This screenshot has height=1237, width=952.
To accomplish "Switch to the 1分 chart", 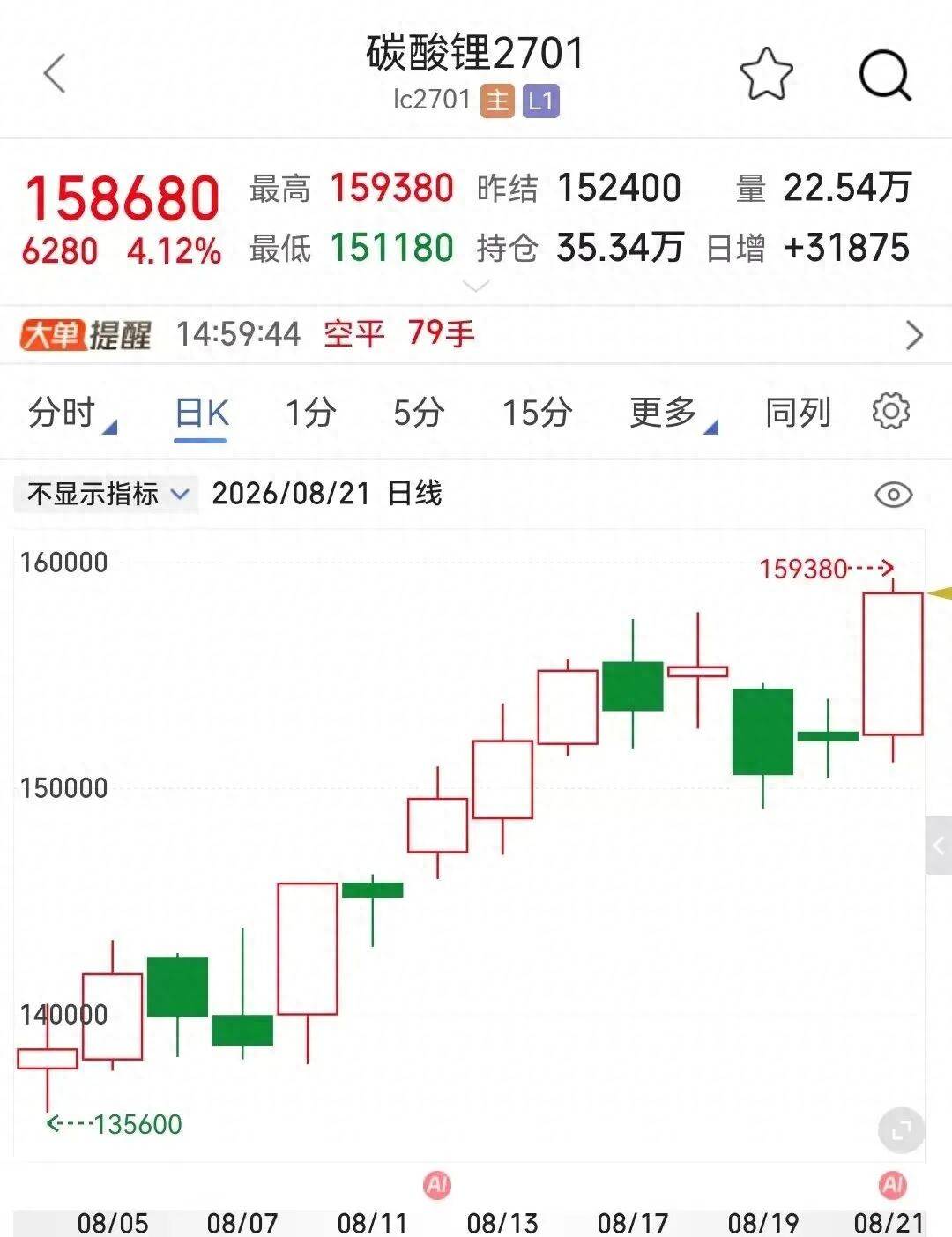I will 310,413.
